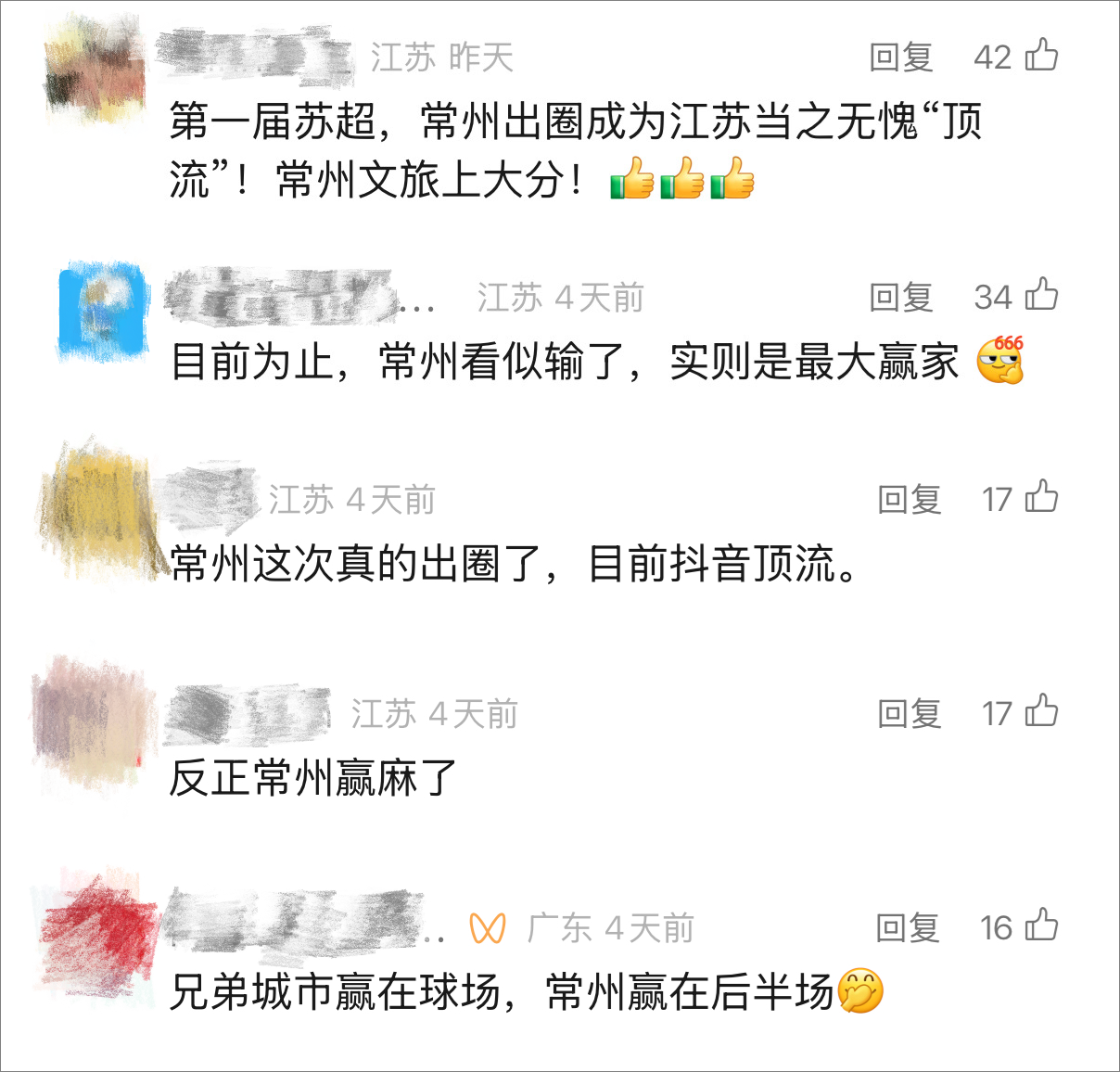View profile of the 目前为止 commenter
Image resolution: width=1120 pixels, height=1072 pixels.
pyautogui.click(x=103, y=313)
